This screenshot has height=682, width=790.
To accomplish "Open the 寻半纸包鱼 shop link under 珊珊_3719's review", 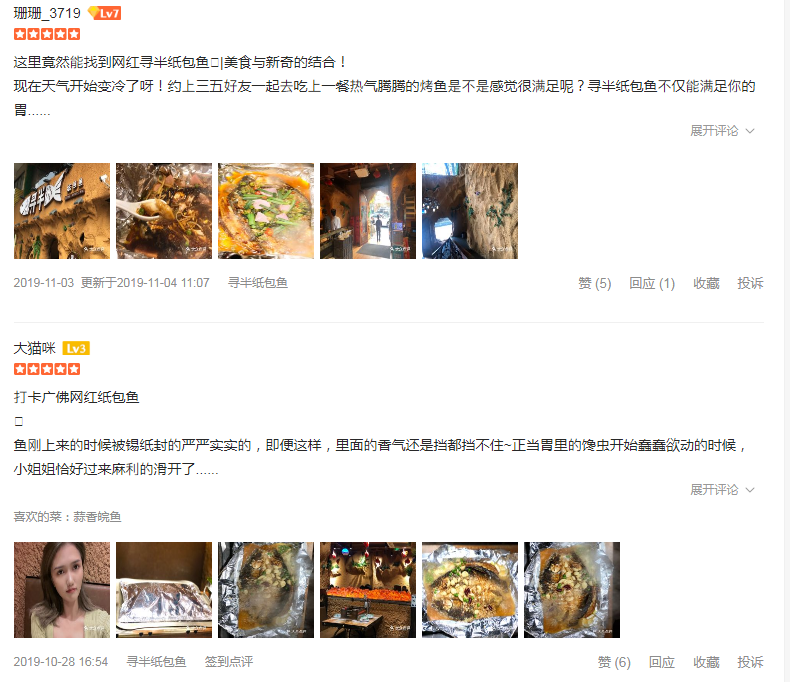I will click(x=257, y=283).
